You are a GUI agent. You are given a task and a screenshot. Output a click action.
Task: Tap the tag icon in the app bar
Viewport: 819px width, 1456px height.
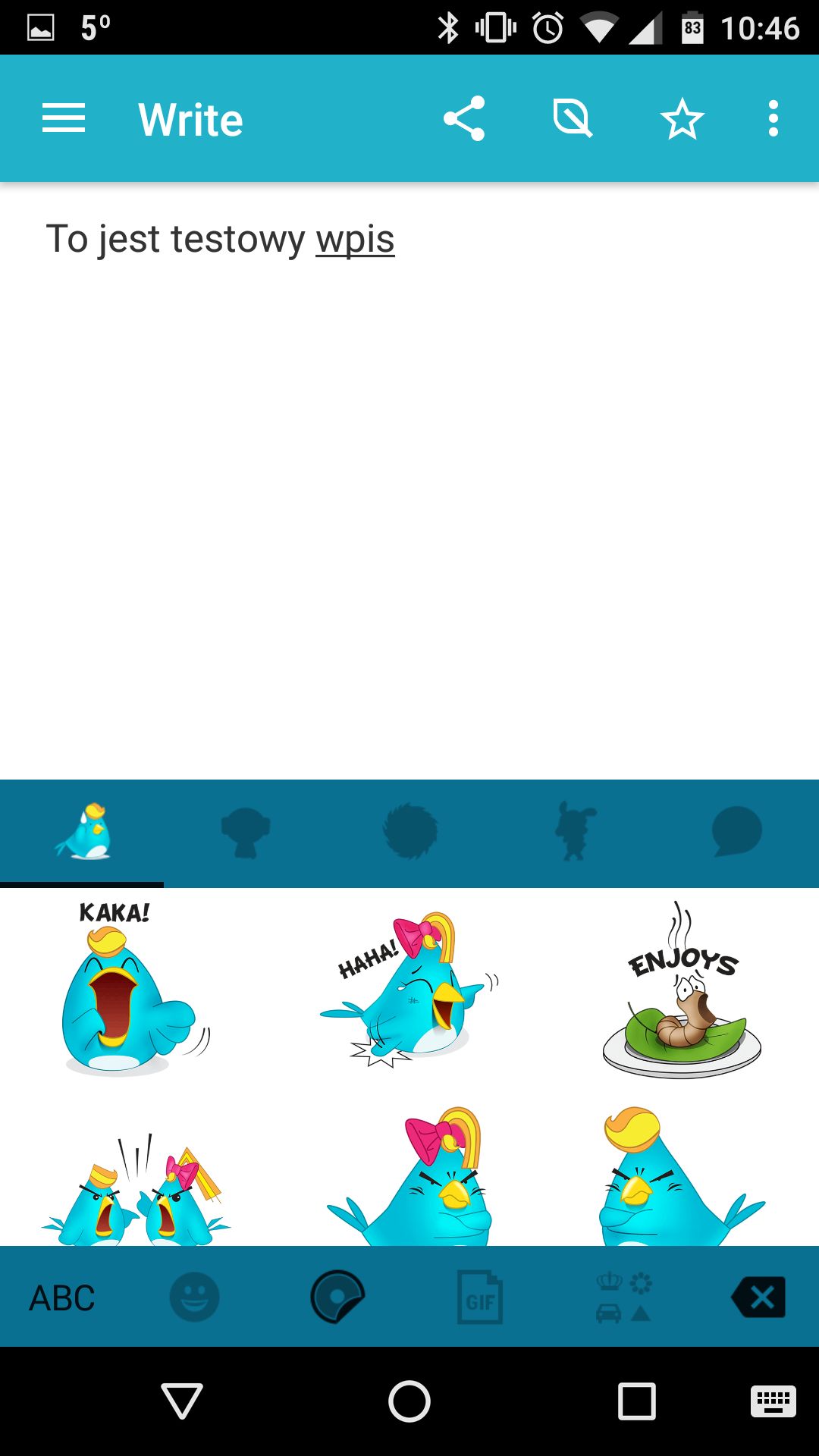(x=573, y=118)
